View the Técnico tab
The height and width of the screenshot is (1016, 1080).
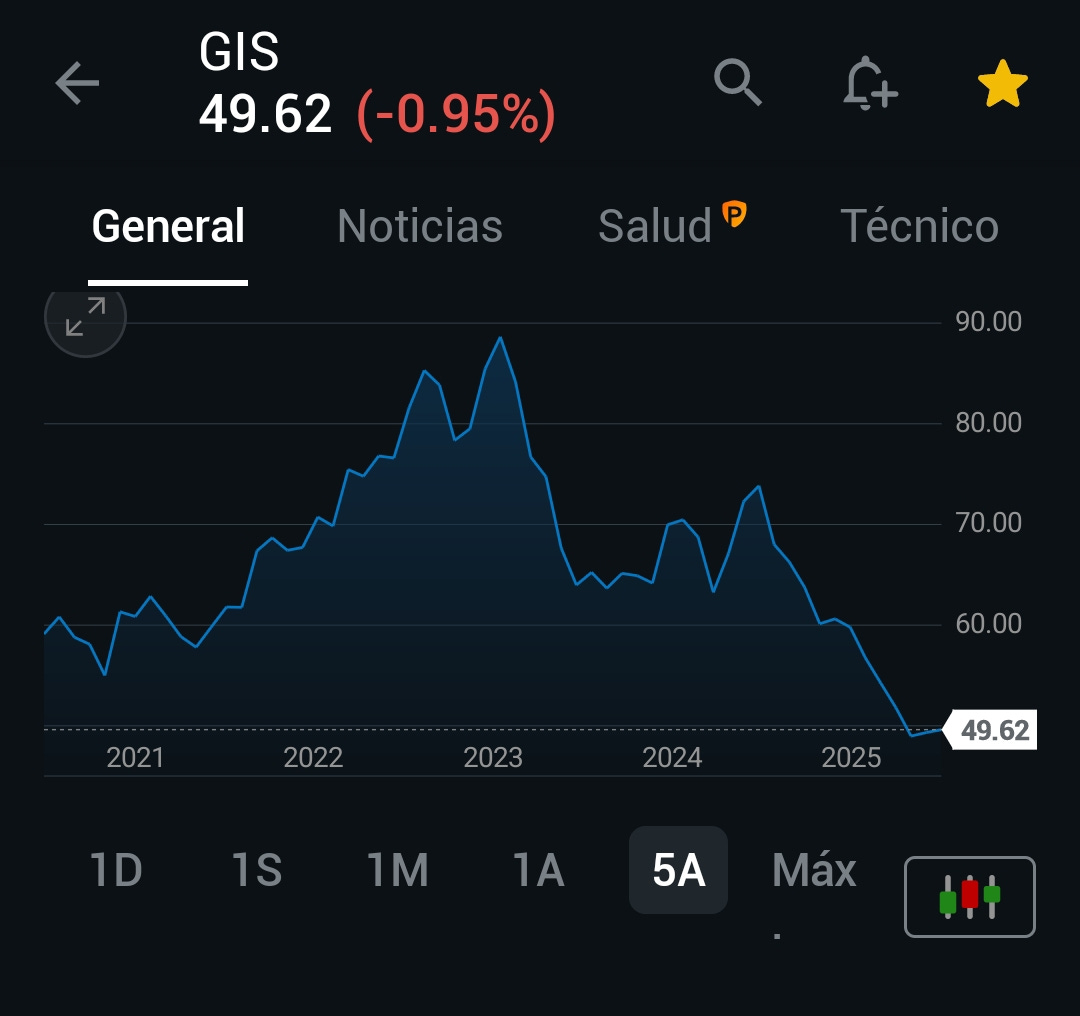click(919, 227)
